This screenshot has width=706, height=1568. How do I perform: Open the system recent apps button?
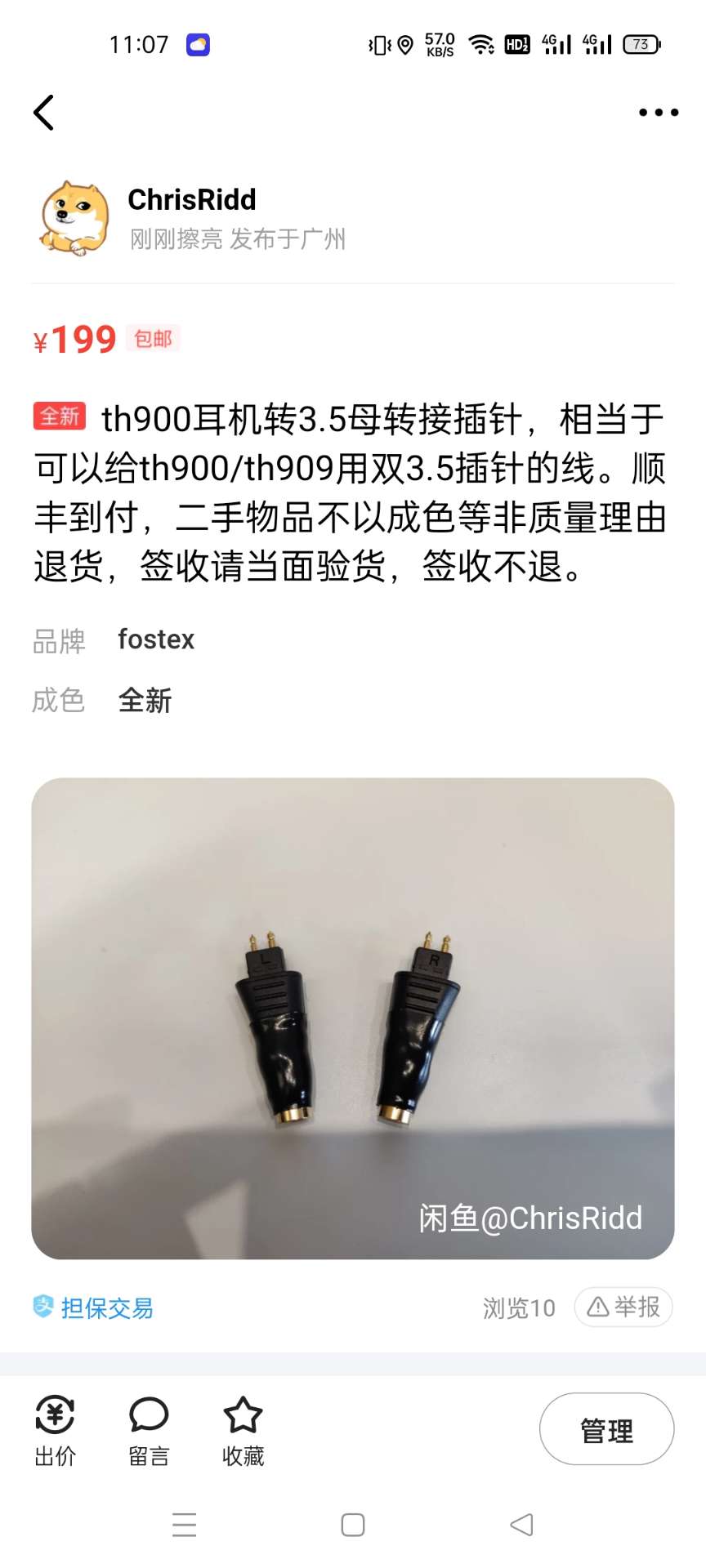tap(185, 1525)
